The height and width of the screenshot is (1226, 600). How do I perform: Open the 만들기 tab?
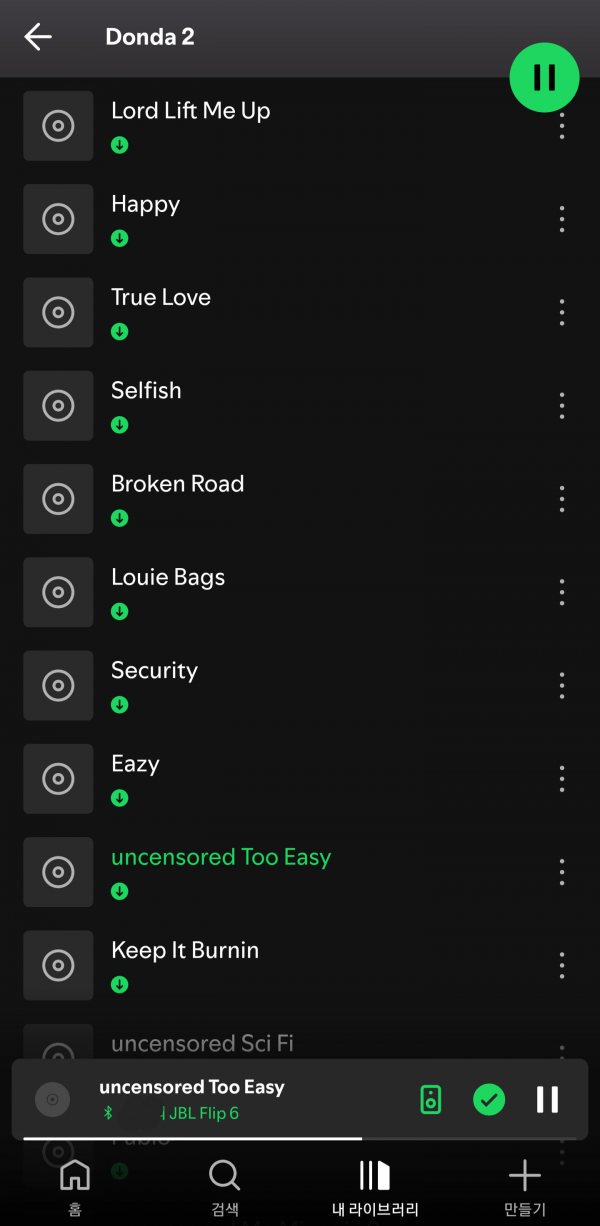pos(525,1186)
